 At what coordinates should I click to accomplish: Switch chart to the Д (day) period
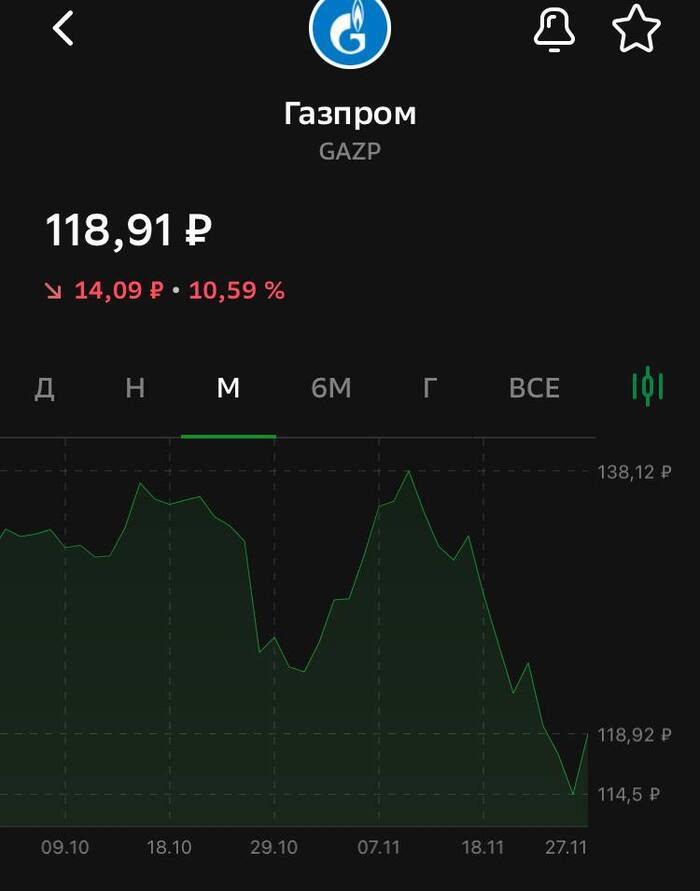[x=44, y=388]
